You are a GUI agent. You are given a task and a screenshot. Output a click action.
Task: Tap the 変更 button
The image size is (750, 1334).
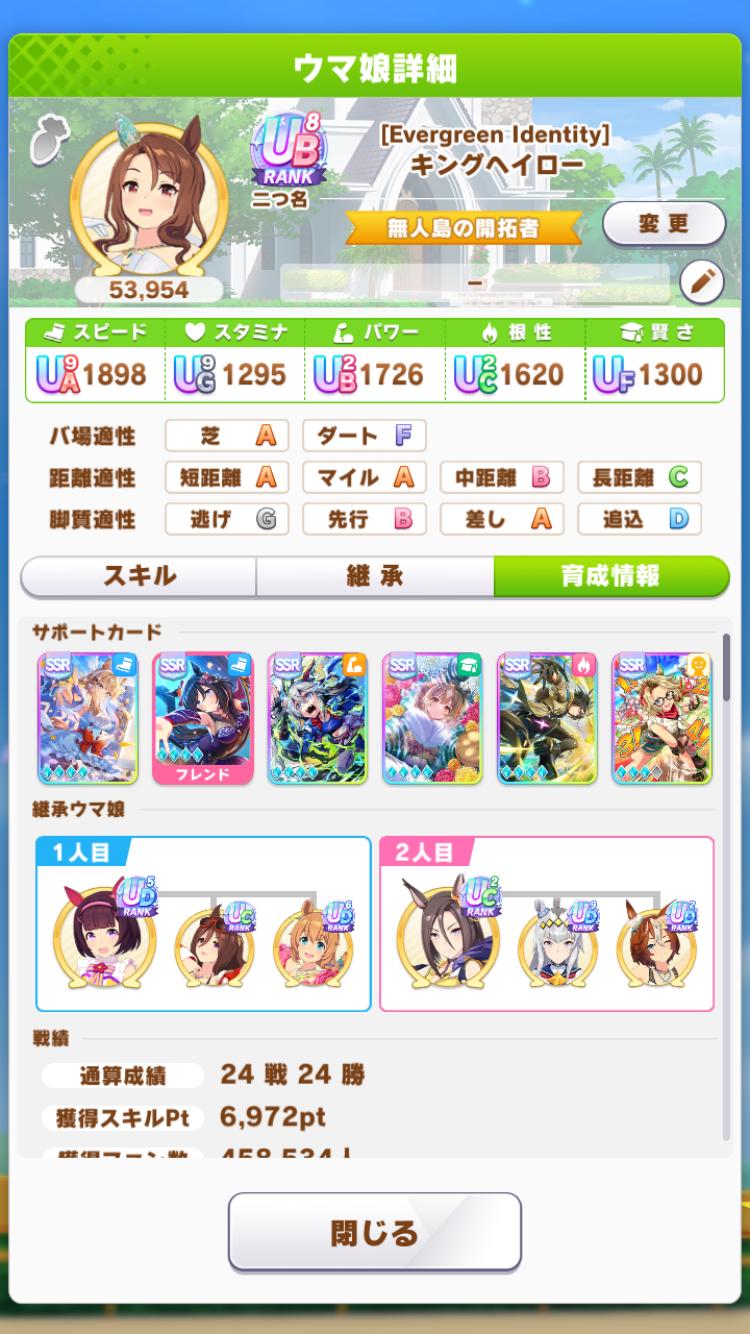click(x=664, y=224)
